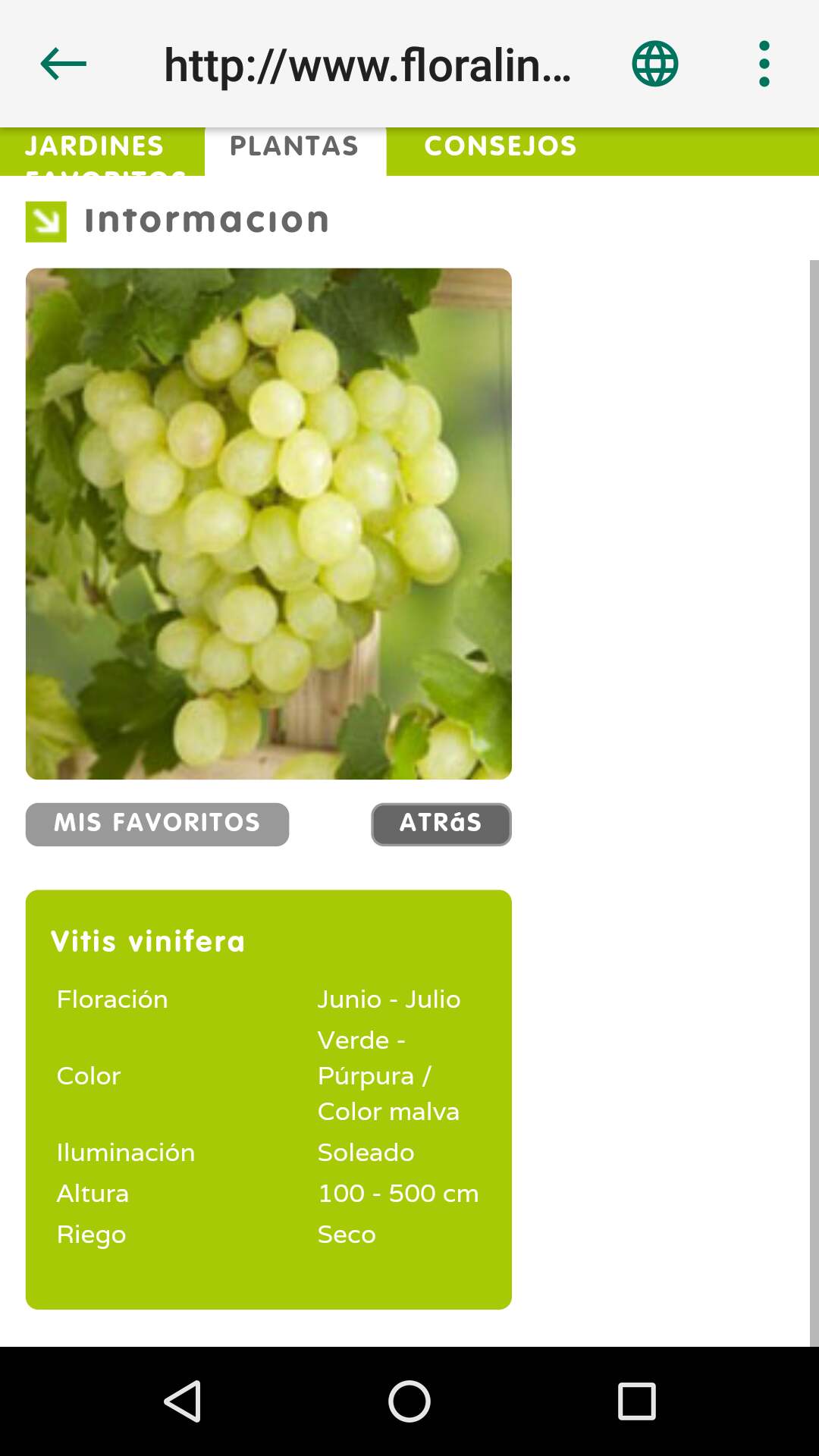Image resolution: width=819 pixels, height=1456 pixels.
Task: Open the system recent apps view
Action: 636,1401
